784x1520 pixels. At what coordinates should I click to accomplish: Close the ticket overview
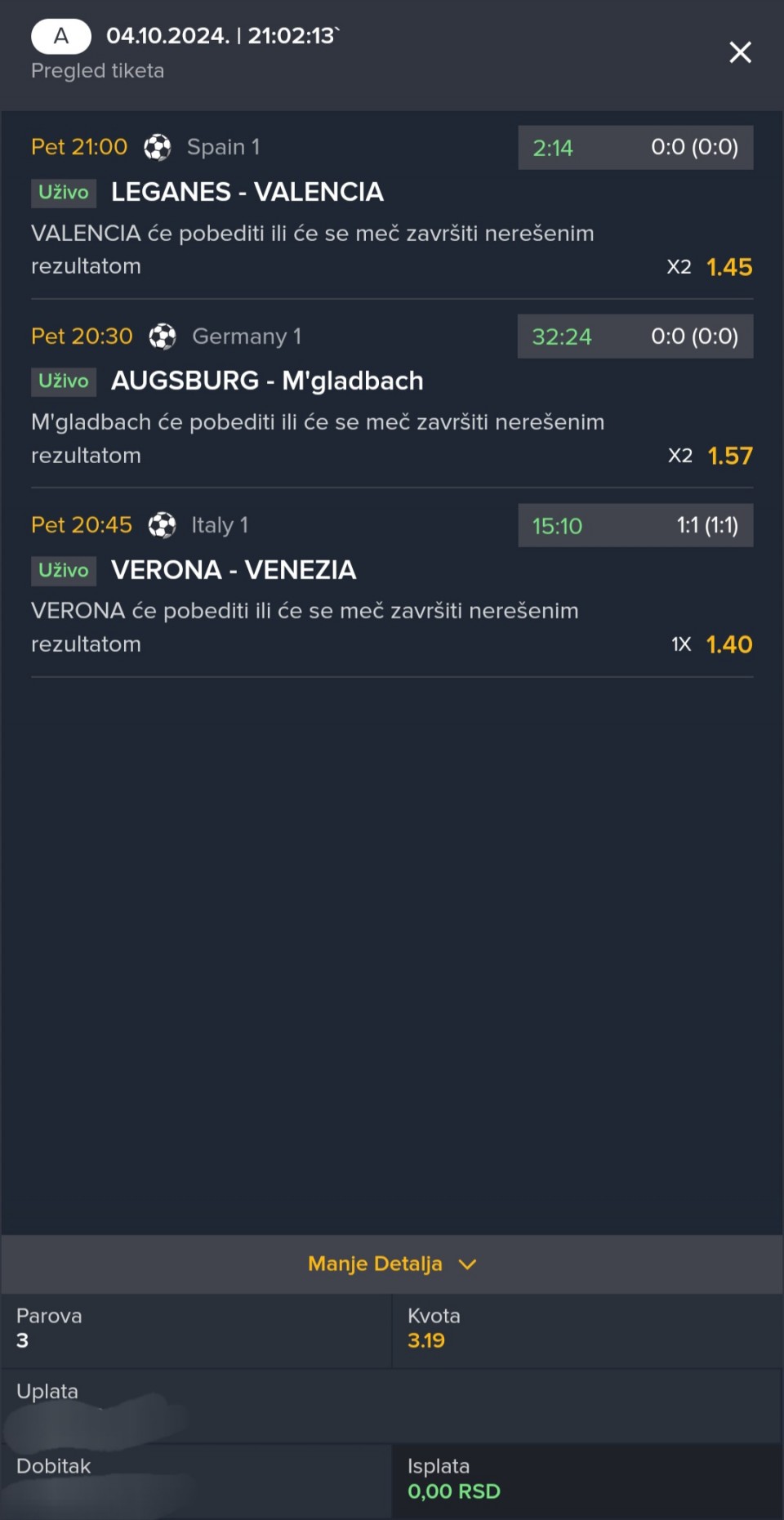[x=740, y=52]
